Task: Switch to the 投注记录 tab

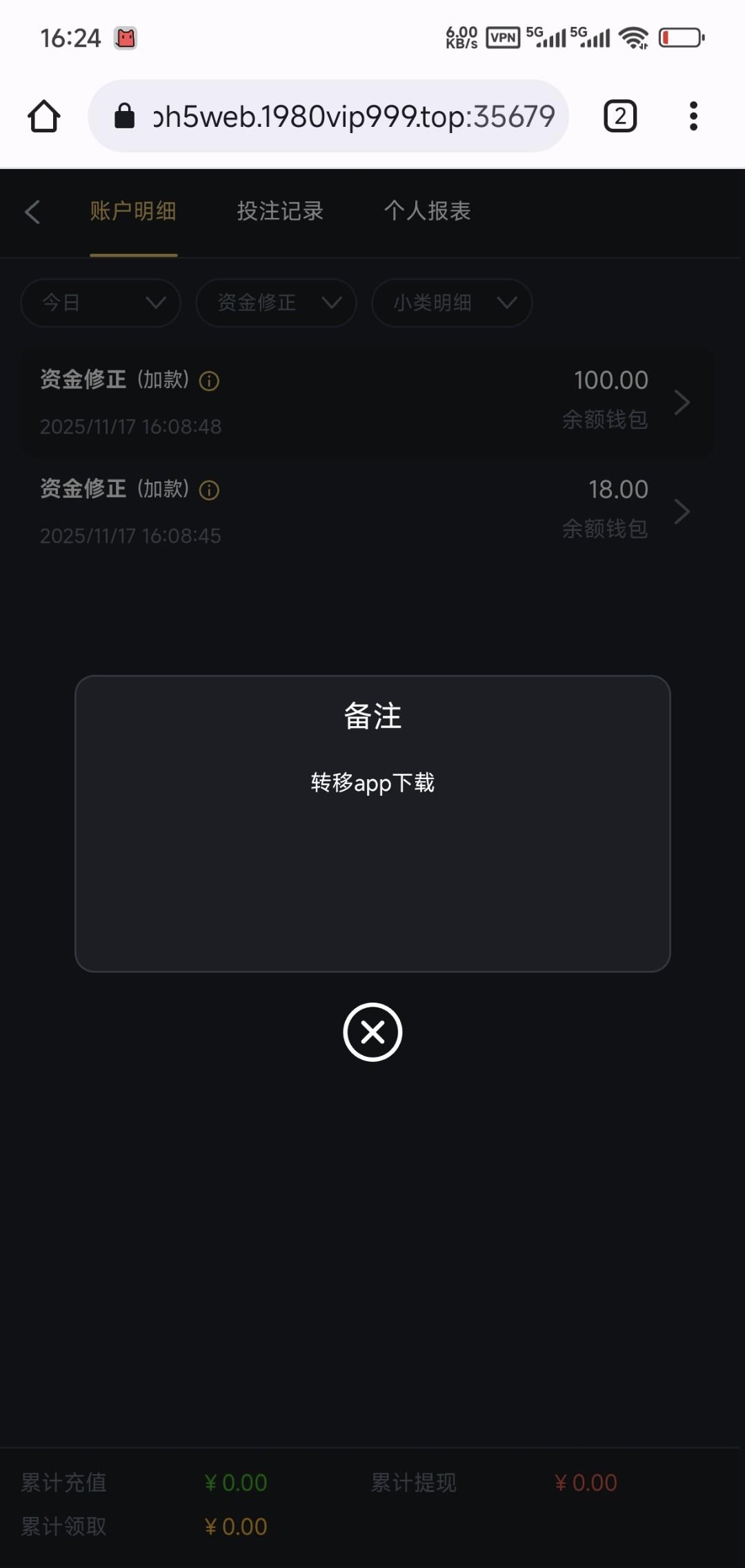Action: click(280, 211)
